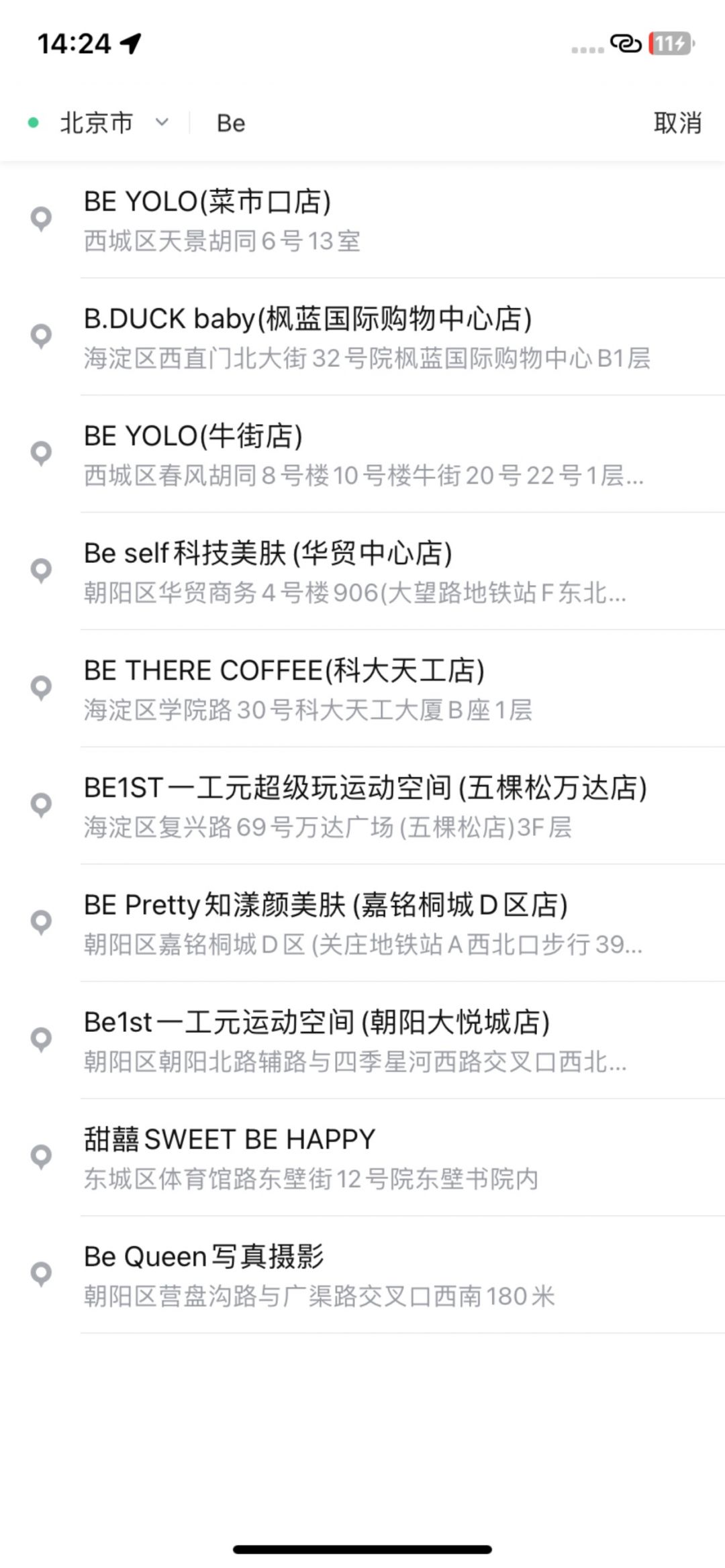Tap the search field containing "Be"
The image size is (725, 1568).
click(403, 123)
